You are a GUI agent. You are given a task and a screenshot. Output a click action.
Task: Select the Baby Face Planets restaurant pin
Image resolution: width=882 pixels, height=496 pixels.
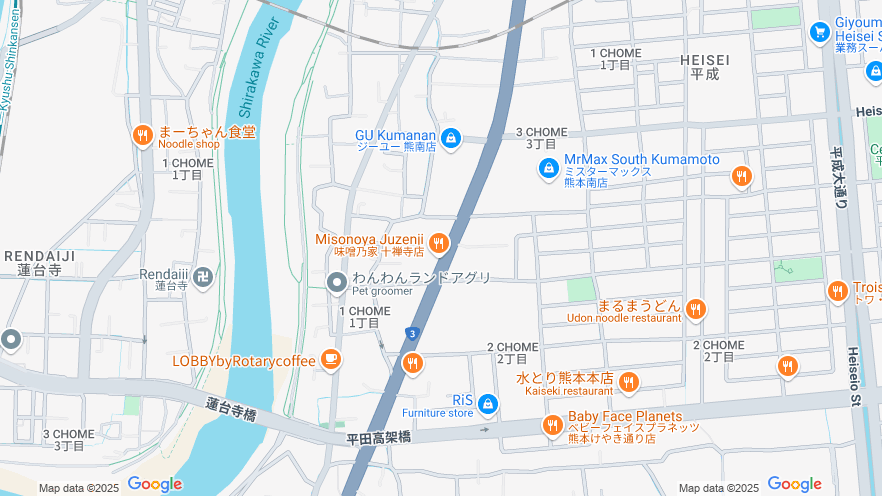tap(552, 427)
